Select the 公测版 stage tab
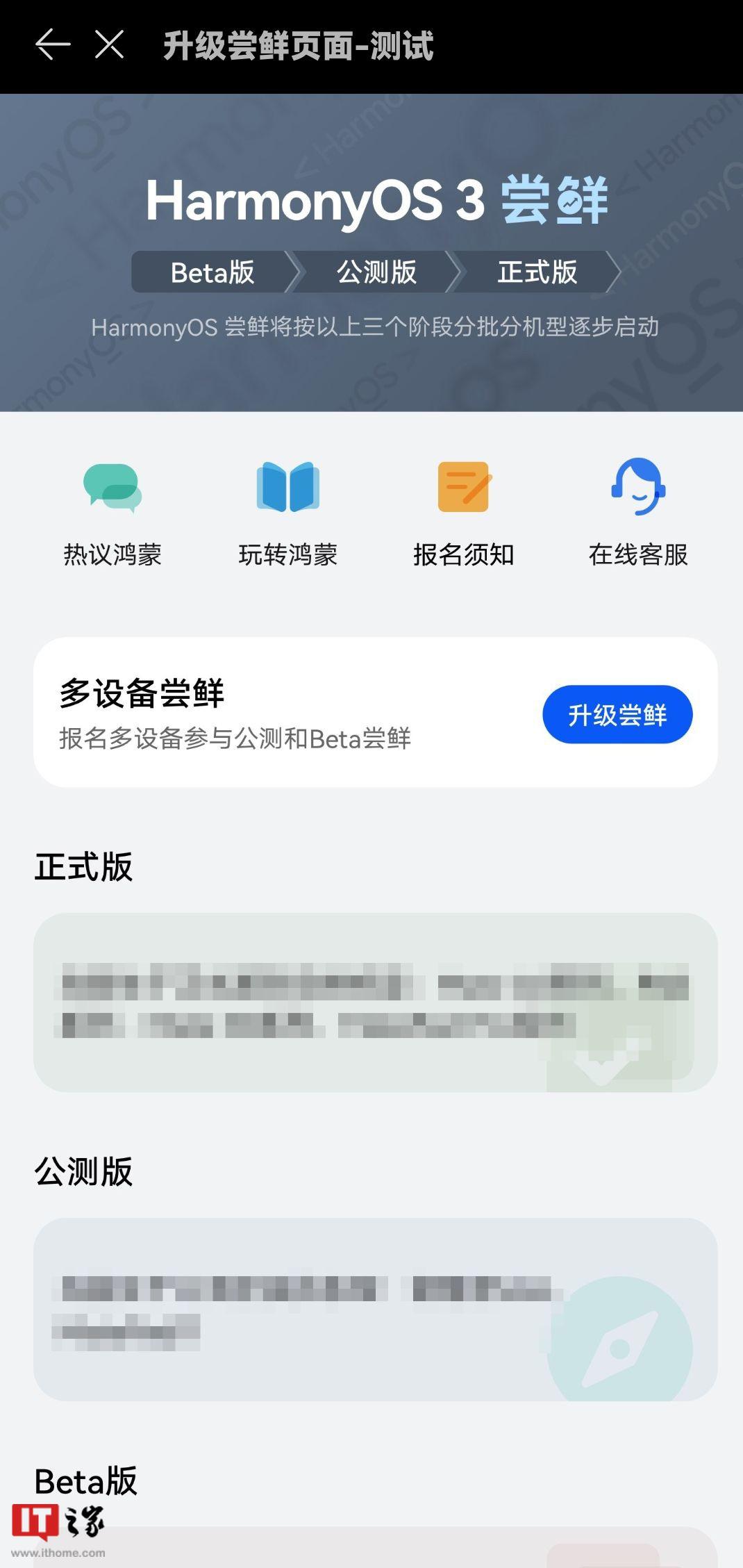 (376, 273)
